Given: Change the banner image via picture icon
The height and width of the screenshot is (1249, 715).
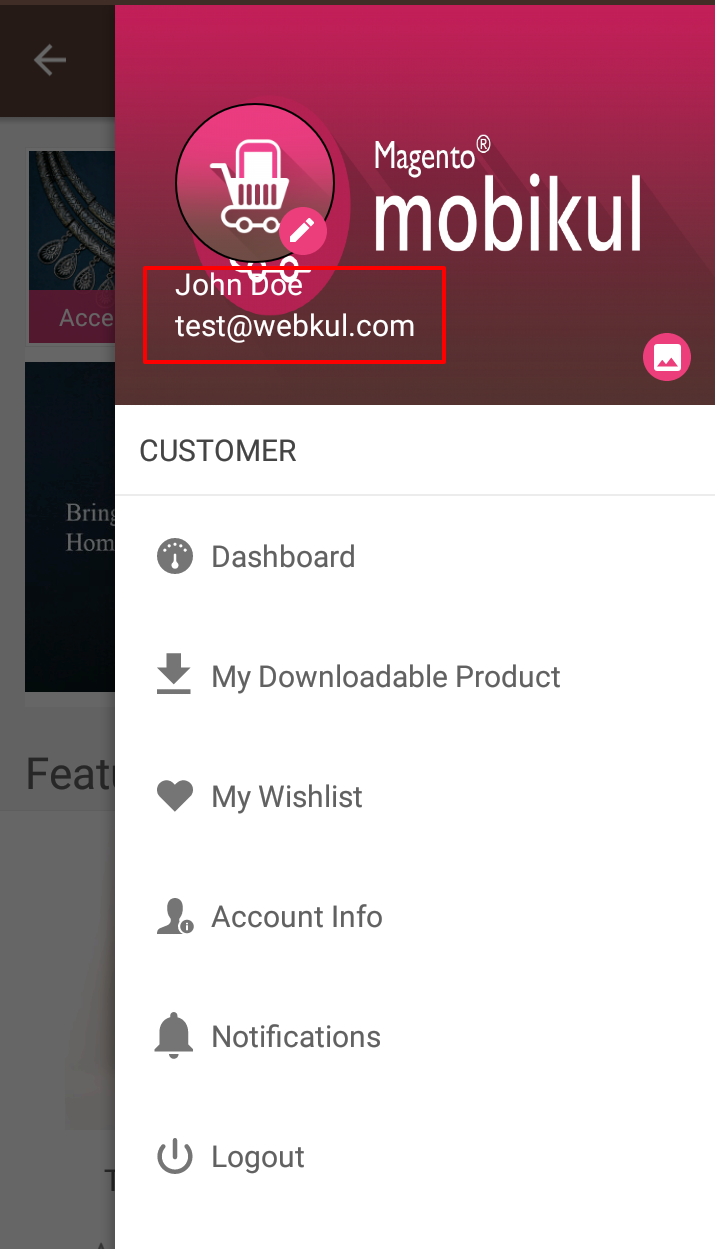Looking at the screenshot, I should coord(667,356).
